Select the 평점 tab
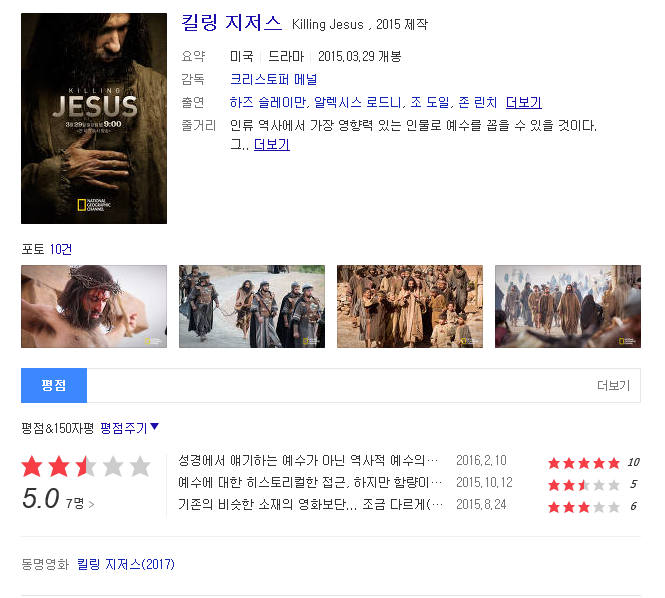This screenshot has width=665, height=598. [54, 386]
